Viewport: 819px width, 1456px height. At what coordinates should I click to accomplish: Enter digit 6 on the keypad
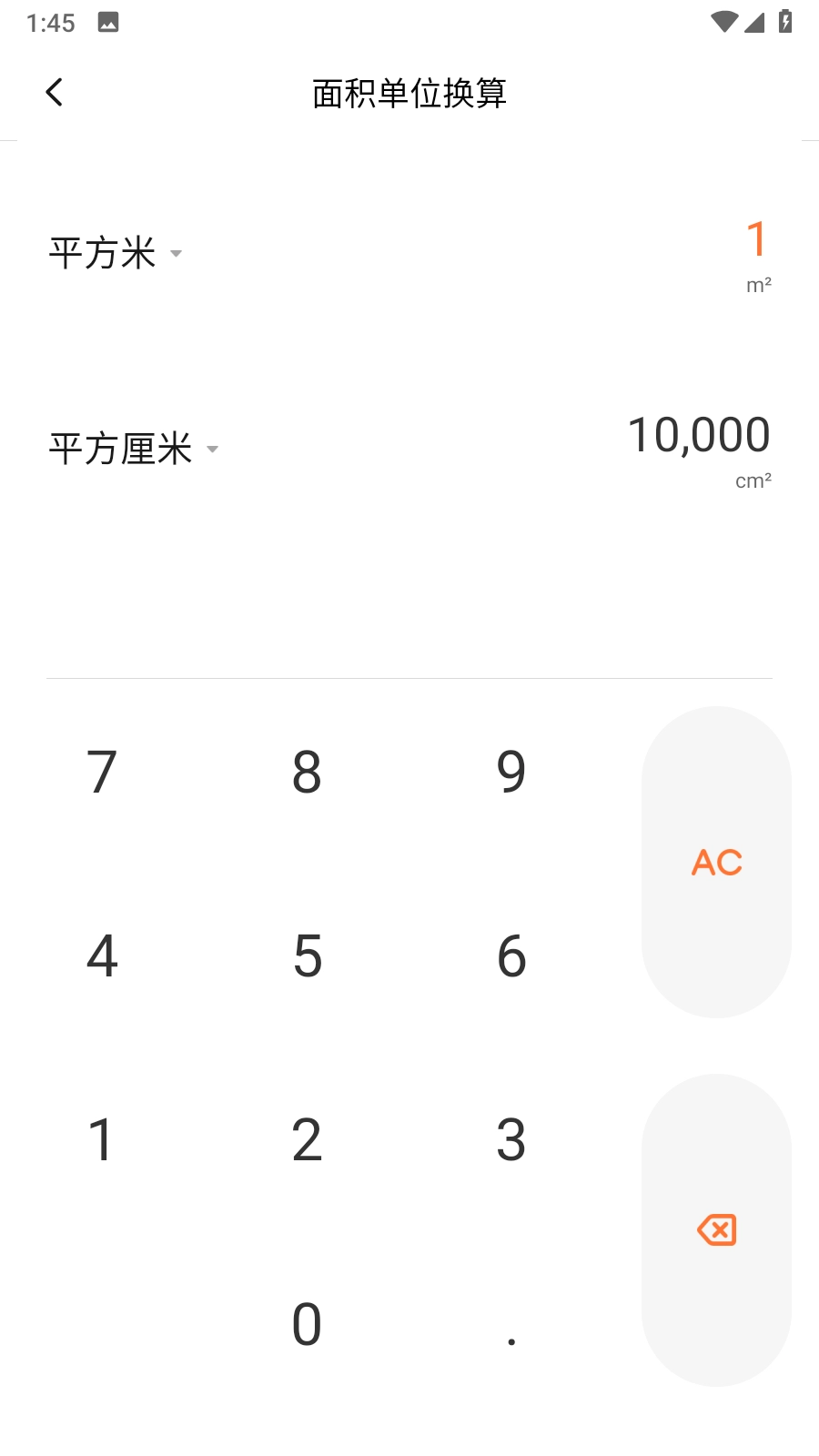click(511, 955)
